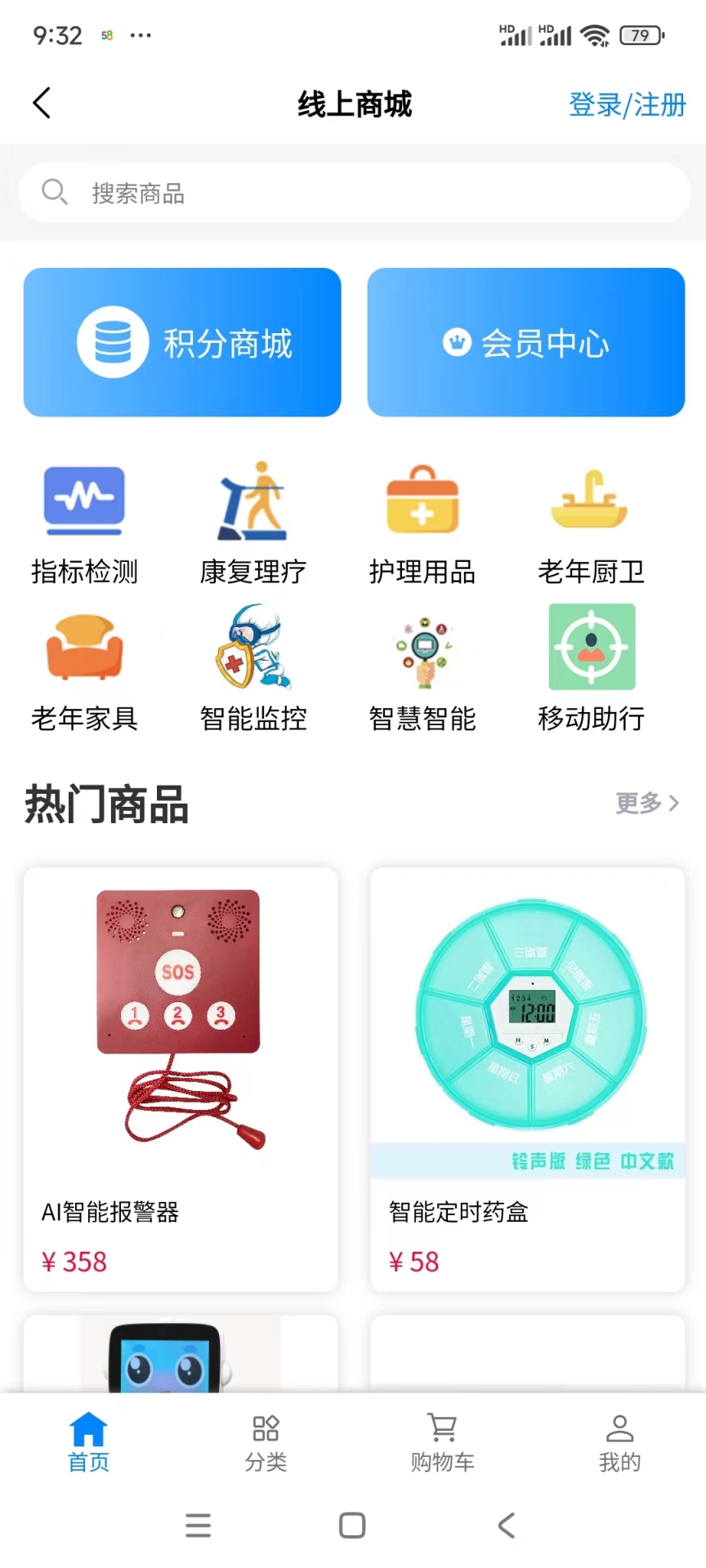The height and width of the screenshot is (1568, 706).
Task: Tap the 搜索商品 search field
Action: click(x=353, y=194)
